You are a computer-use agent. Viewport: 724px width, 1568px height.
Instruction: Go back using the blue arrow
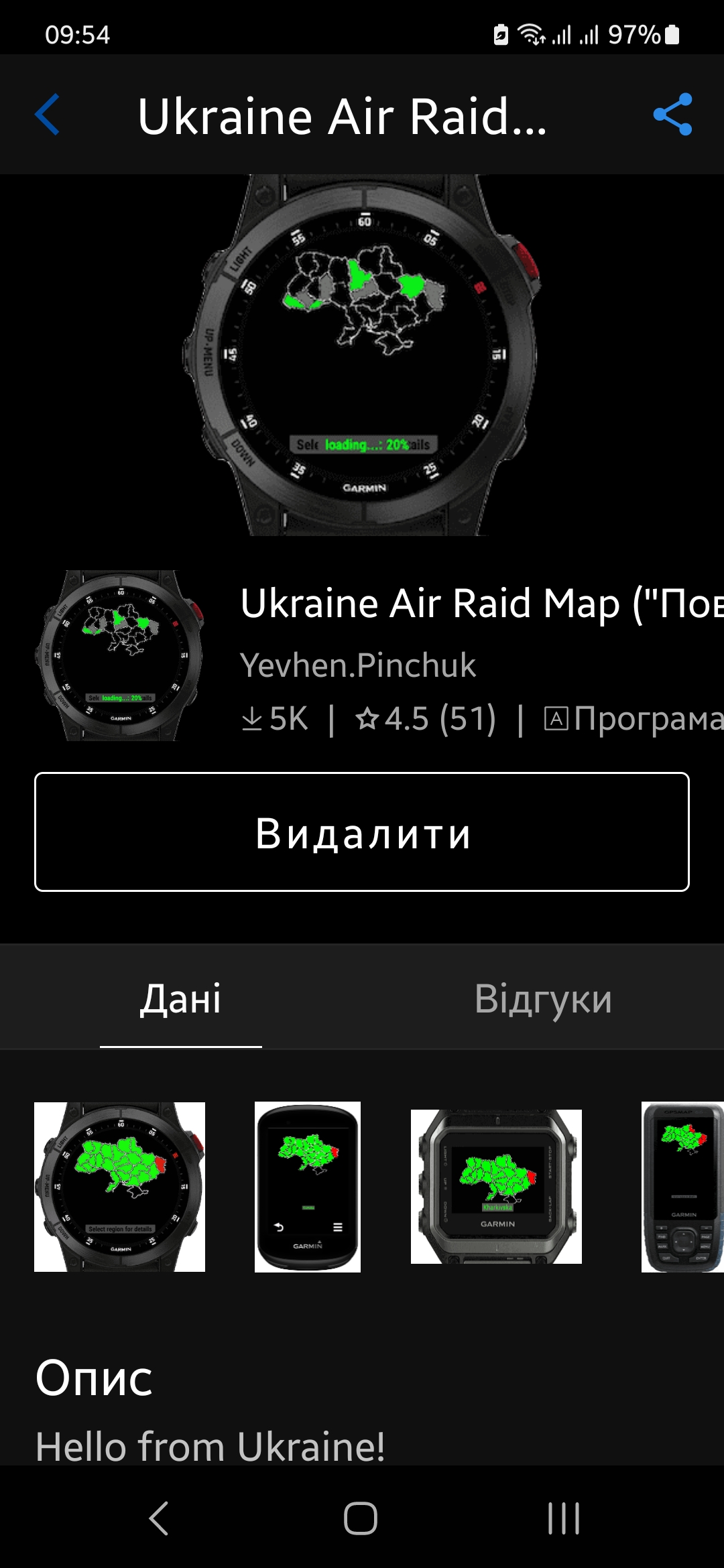tap(48, 115)
